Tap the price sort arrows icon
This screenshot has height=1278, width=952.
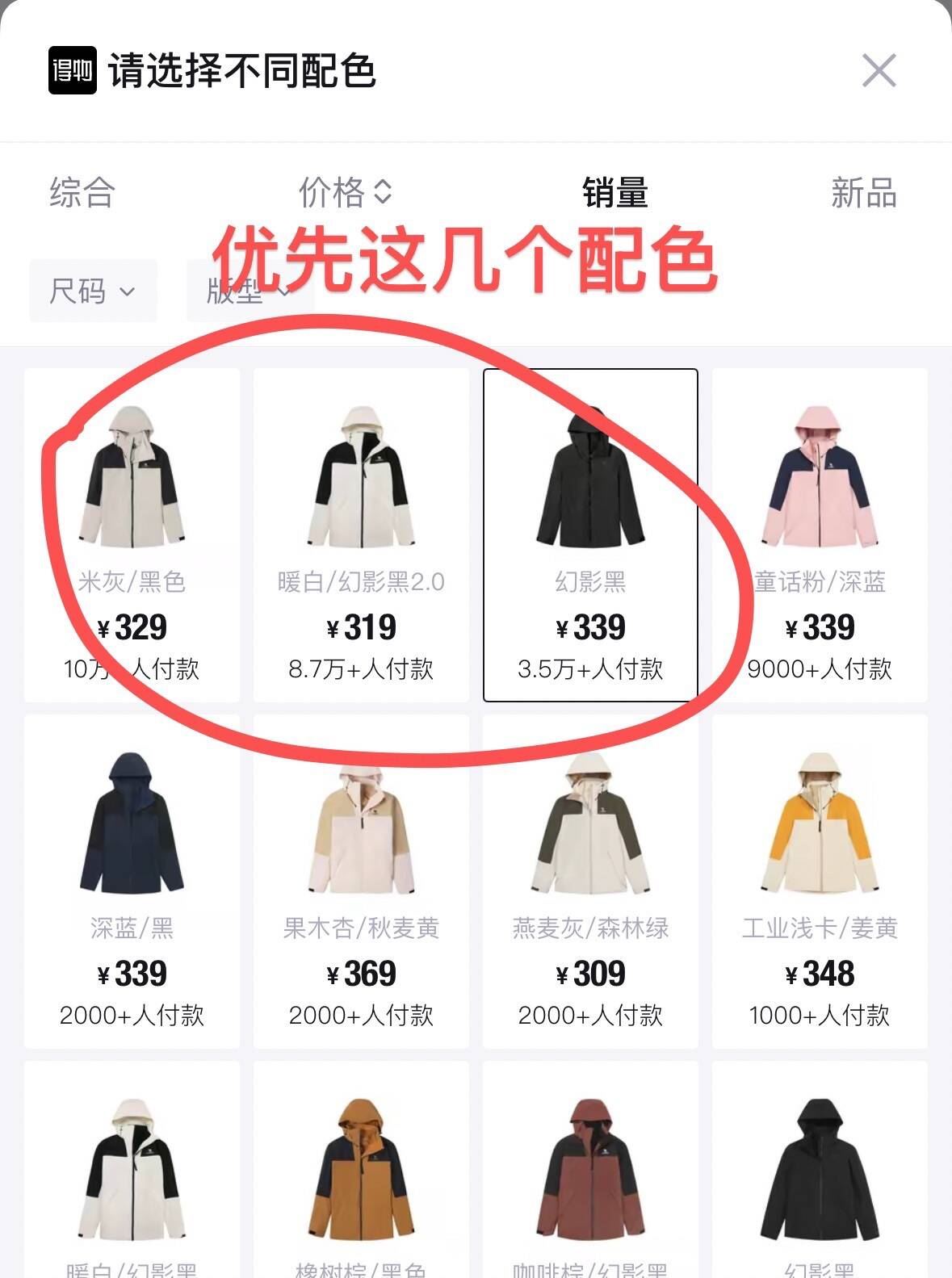click(x=384, y=191)
